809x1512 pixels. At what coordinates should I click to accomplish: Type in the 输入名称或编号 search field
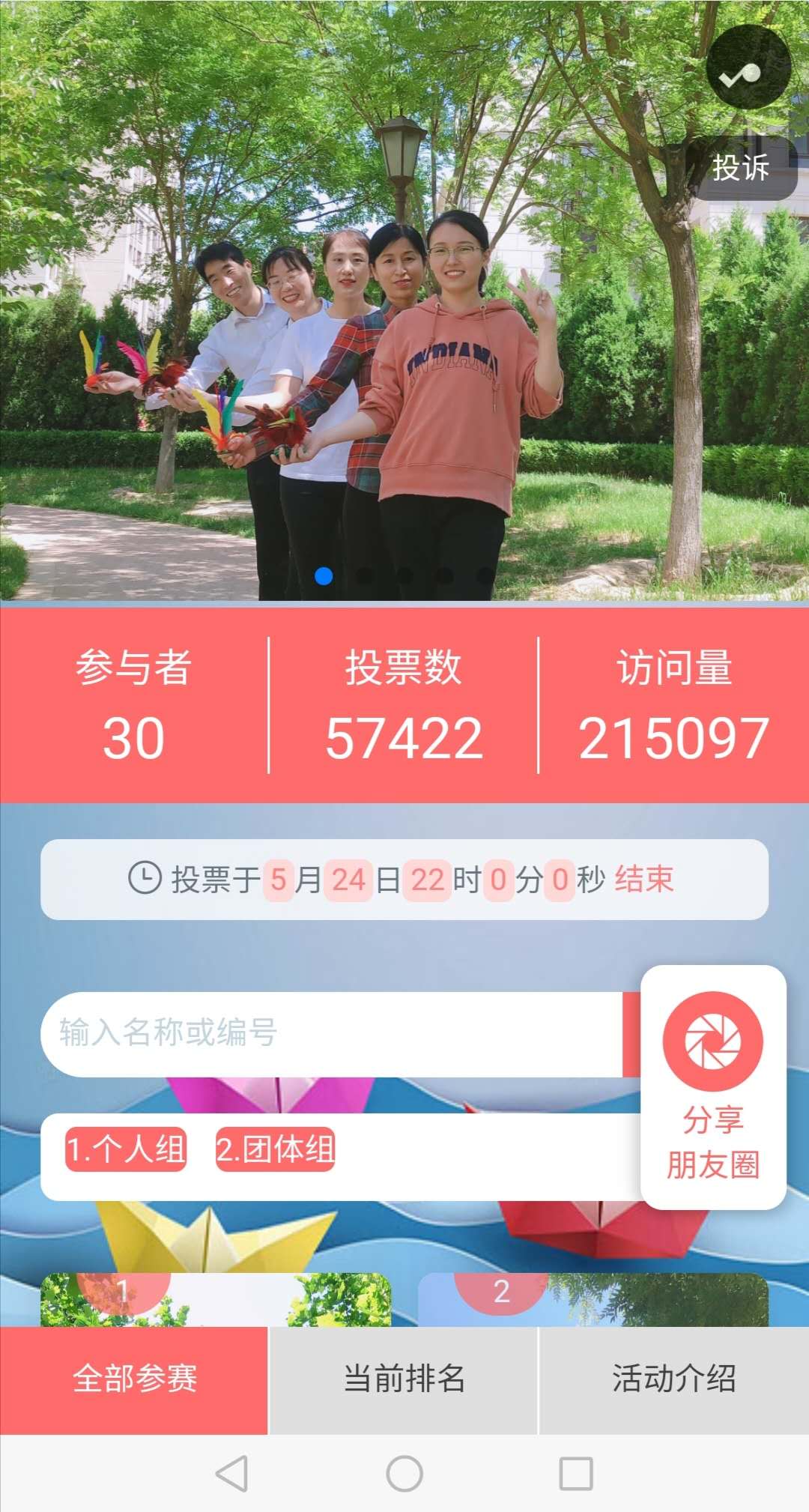[x=331, y=1034]
